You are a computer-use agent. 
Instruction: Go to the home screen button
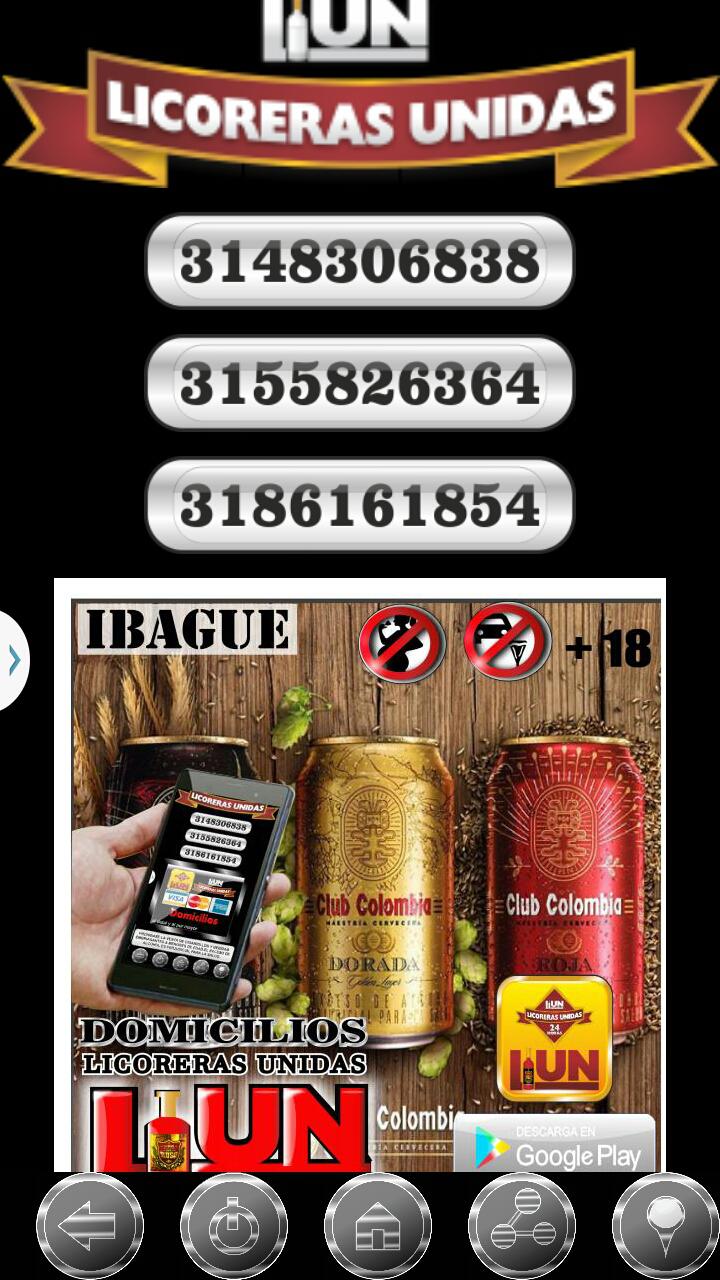377,1226
